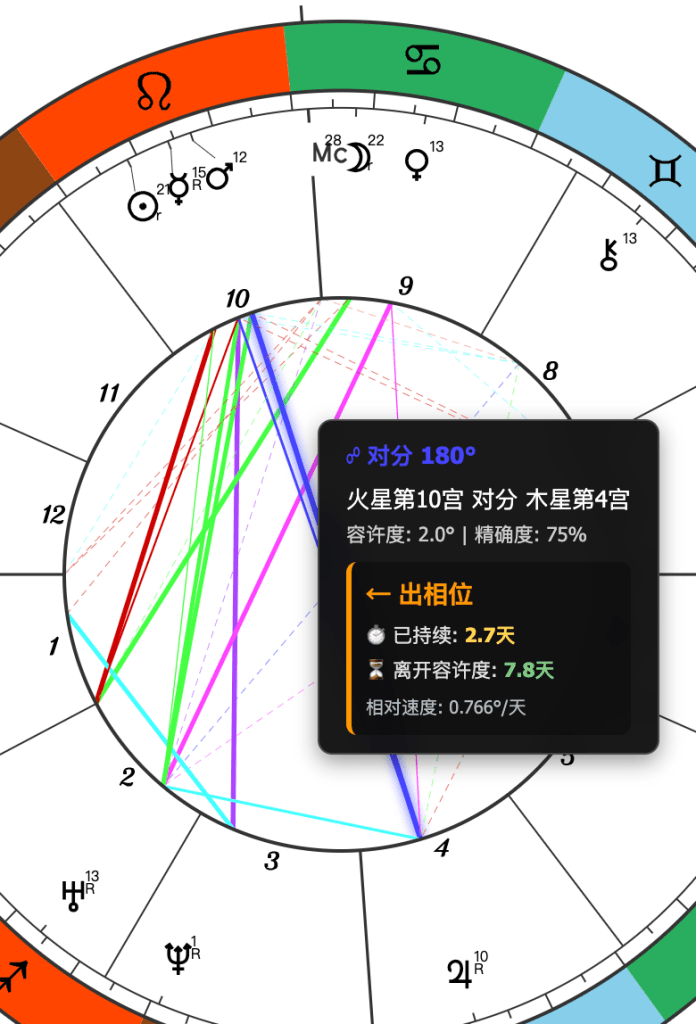Screen dimensions: 696x1024
Task: Select the Neptune trident symbol
Action: click(x=177, y=958)
